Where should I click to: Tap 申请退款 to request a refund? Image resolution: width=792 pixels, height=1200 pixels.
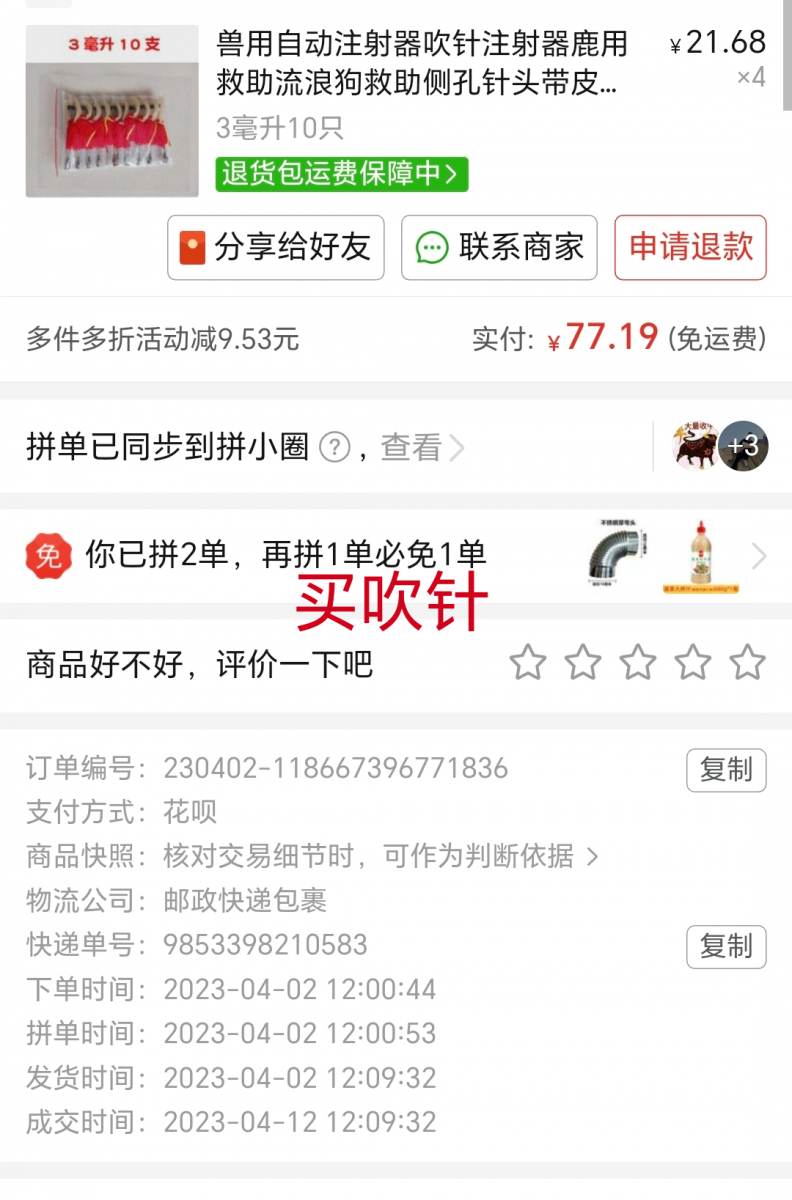pyautogui.click(x=690, y=247)
